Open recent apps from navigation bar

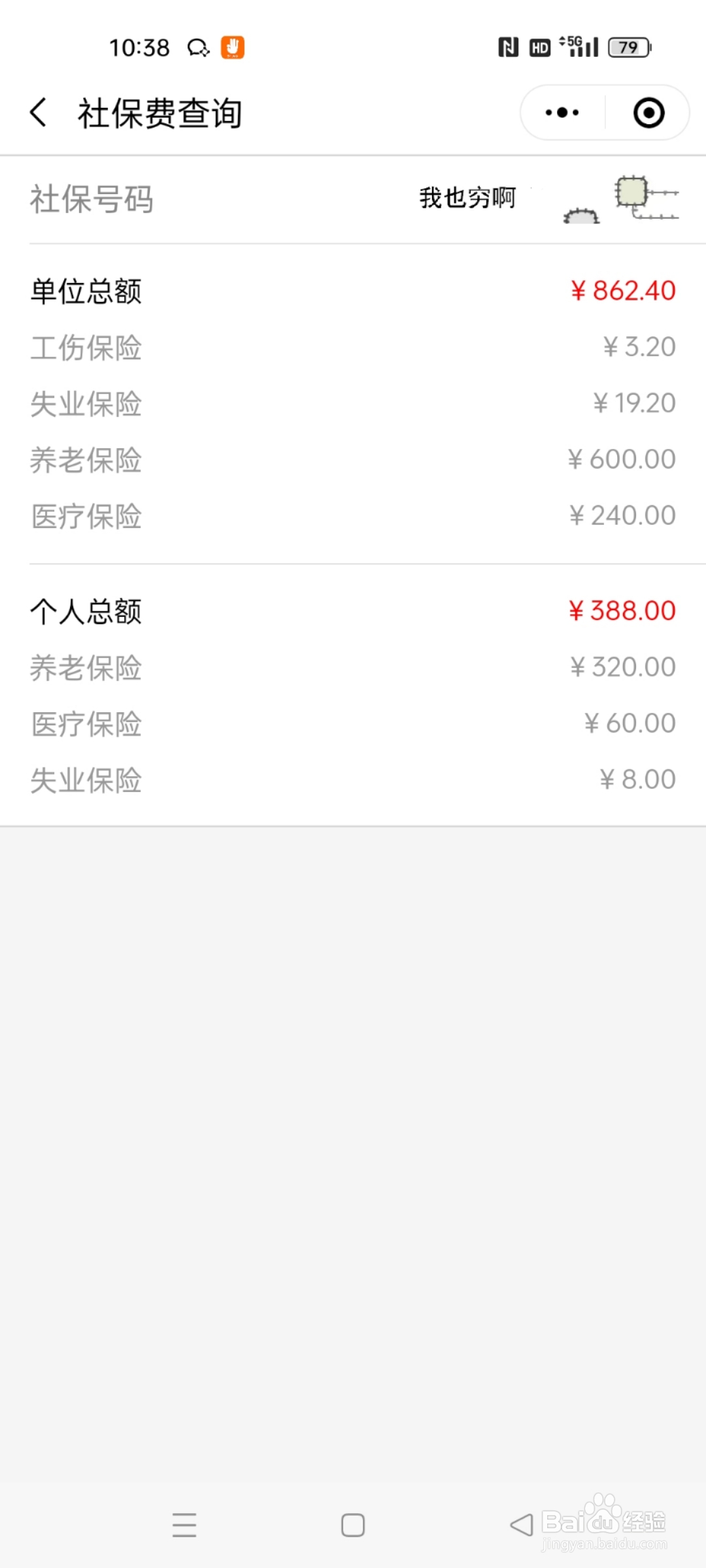click(x=184, y=1526)
